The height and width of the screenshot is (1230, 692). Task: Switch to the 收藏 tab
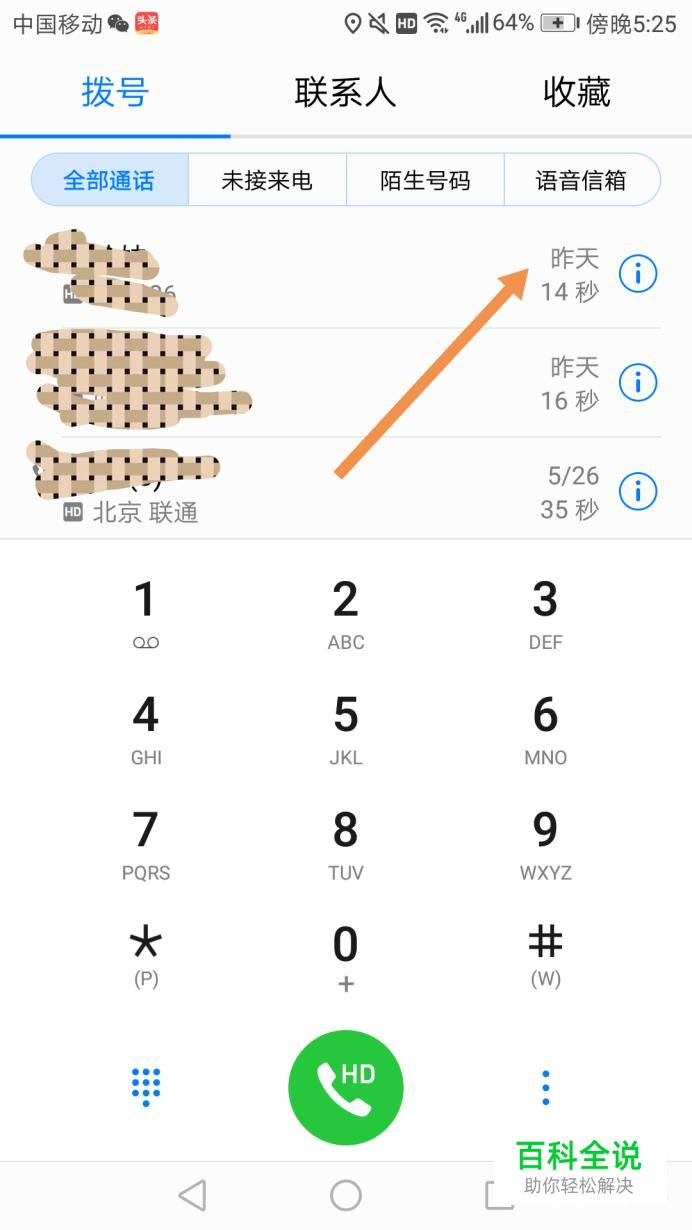576,92
